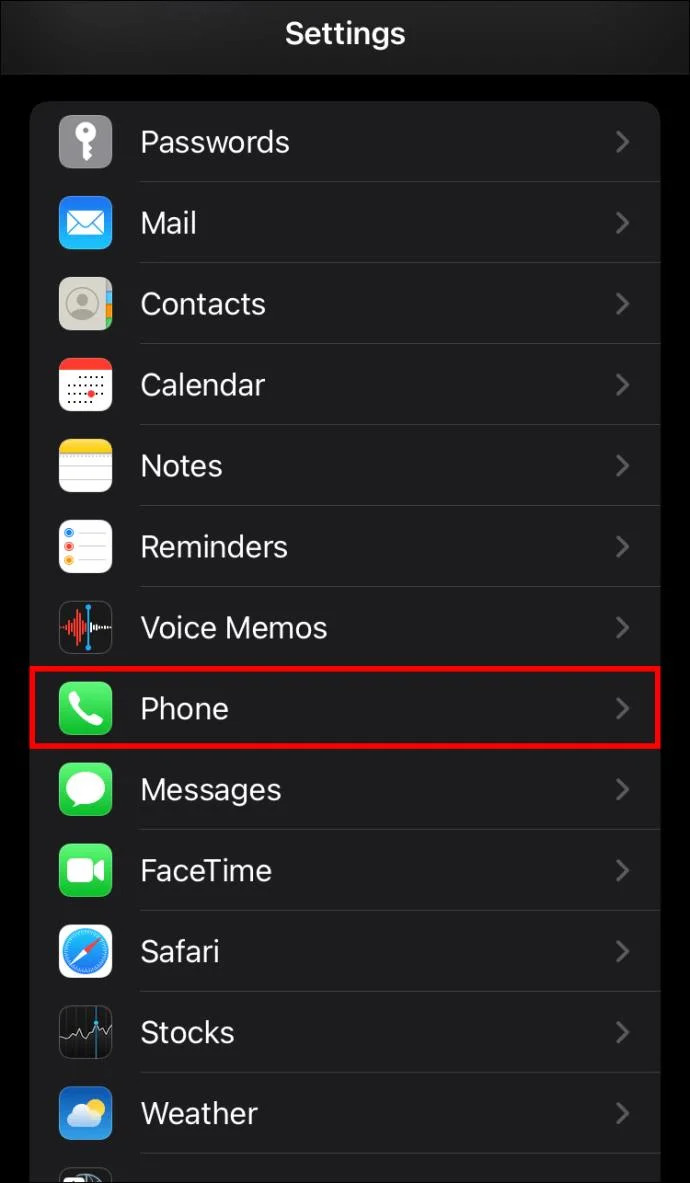Viewport: 690px width, 1183px height.
Task: Open the highlighted Phone settings
Action: [x=345, y=709]
